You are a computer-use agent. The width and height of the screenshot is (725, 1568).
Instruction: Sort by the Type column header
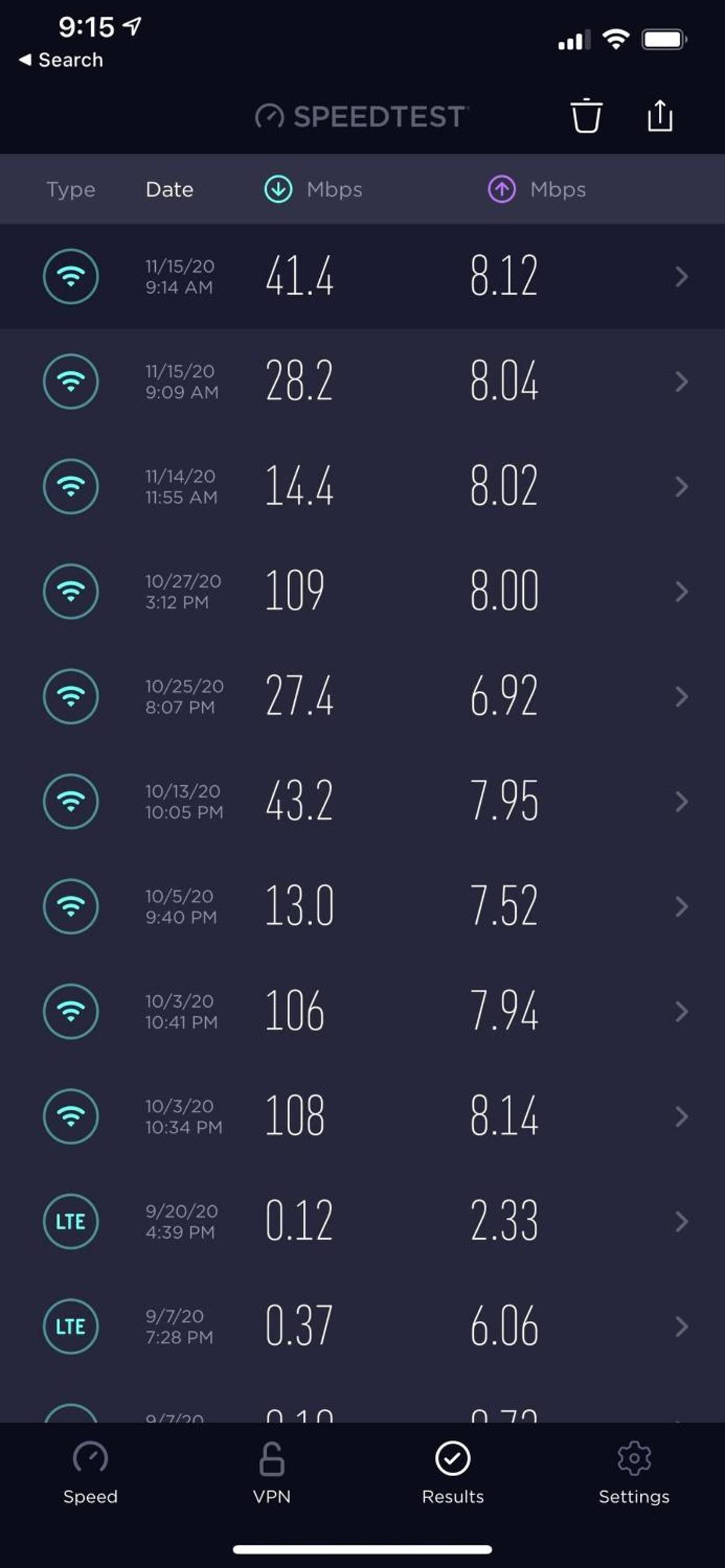tap(70, 189)
